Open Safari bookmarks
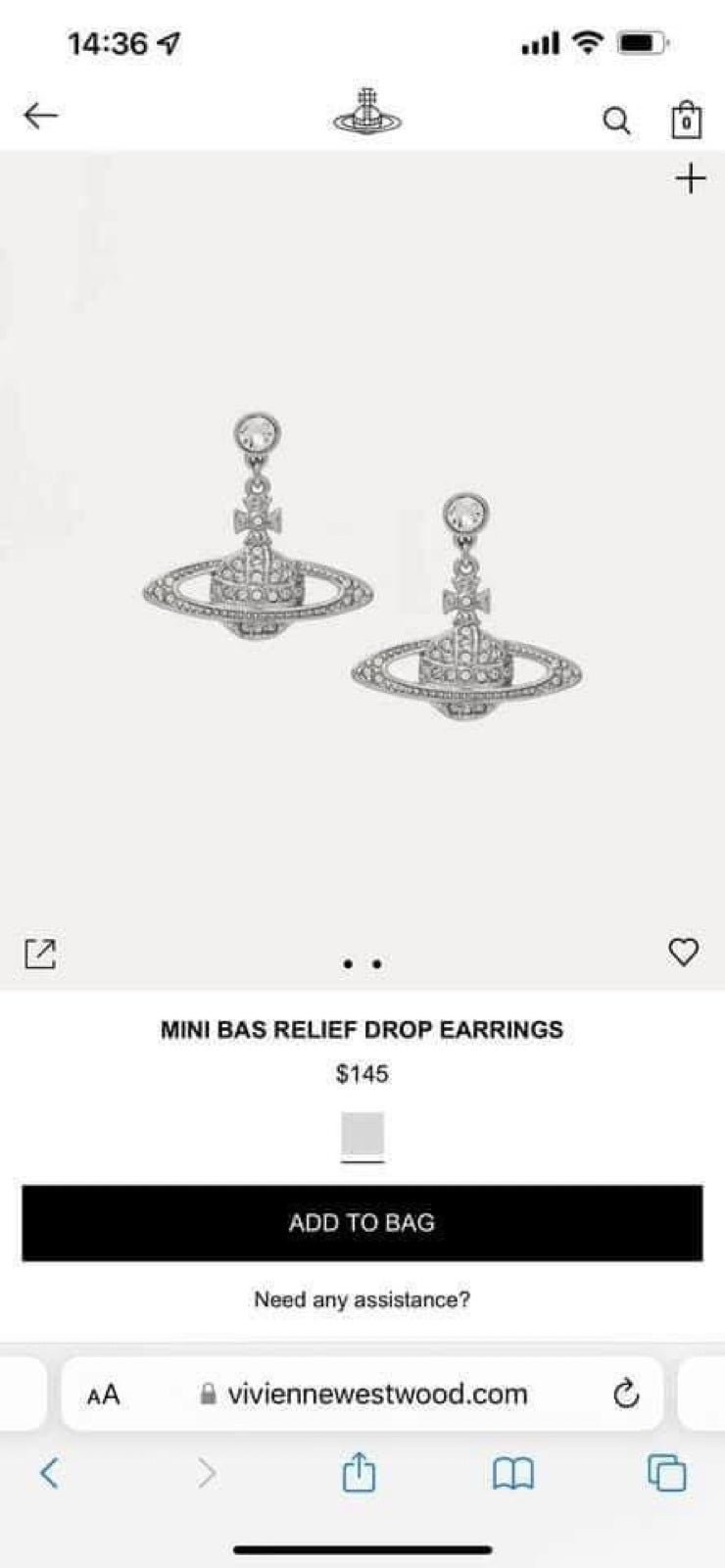The height and width of the screenshot is (1568, 725). coord(512,1473)
